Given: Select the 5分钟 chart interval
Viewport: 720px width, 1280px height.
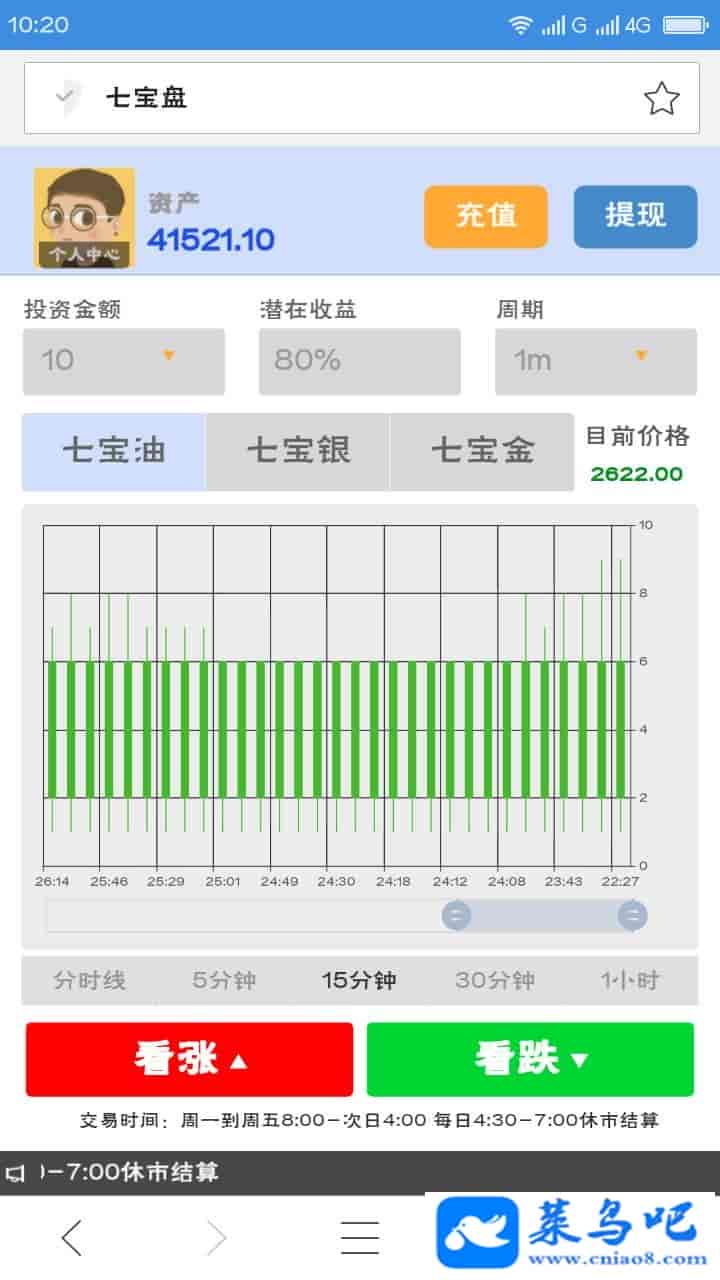Looking at the screenshot, I should coord(225,980).
